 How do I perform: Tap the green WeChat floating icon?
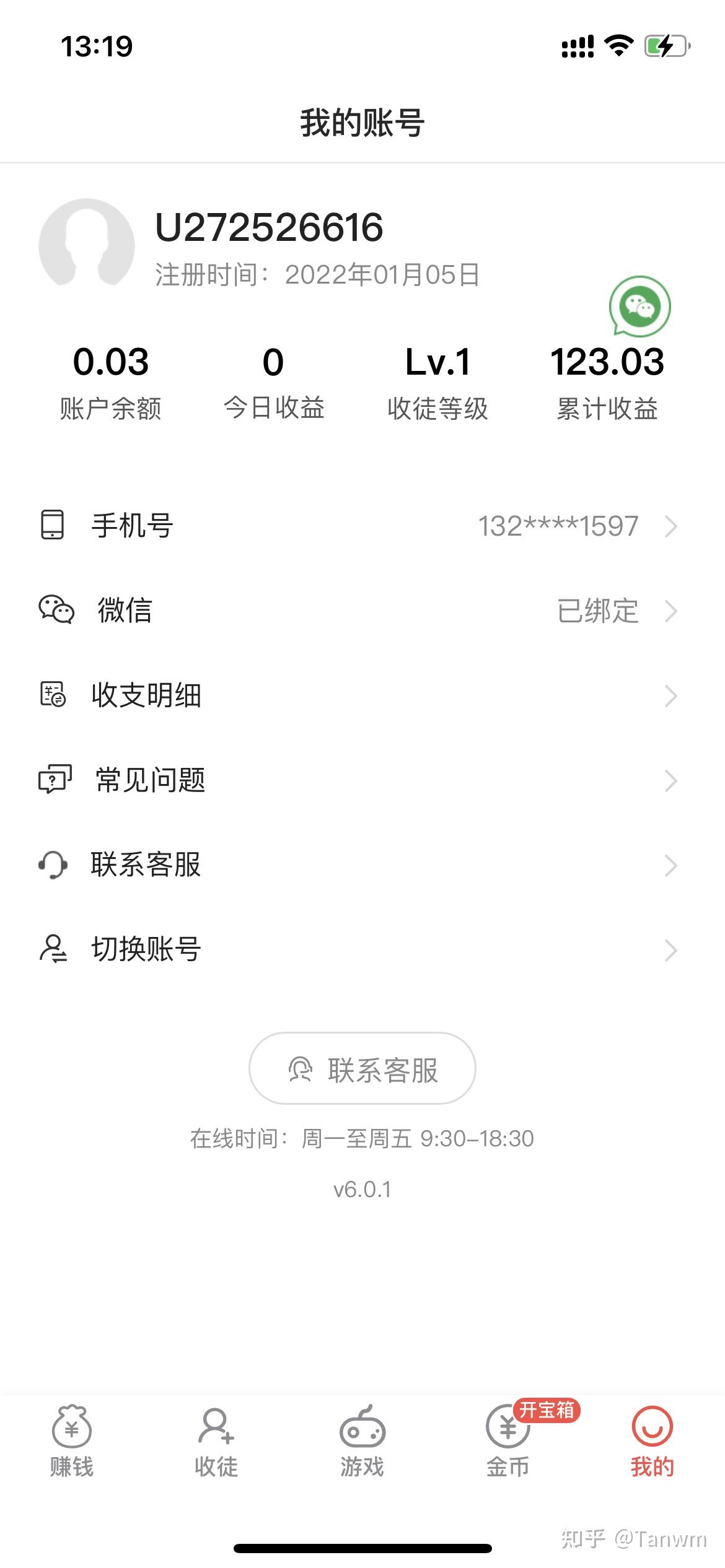(640, 307)
